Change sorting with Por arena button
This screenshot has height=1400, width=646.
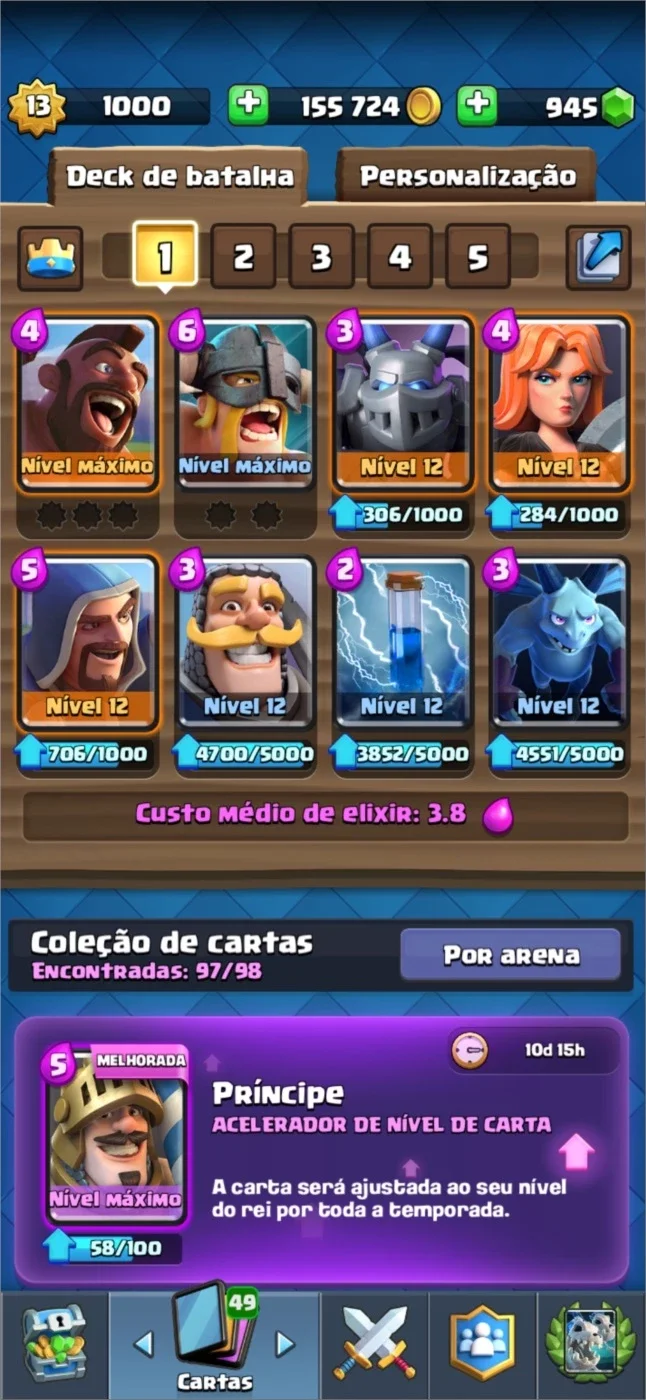point(511,955)
